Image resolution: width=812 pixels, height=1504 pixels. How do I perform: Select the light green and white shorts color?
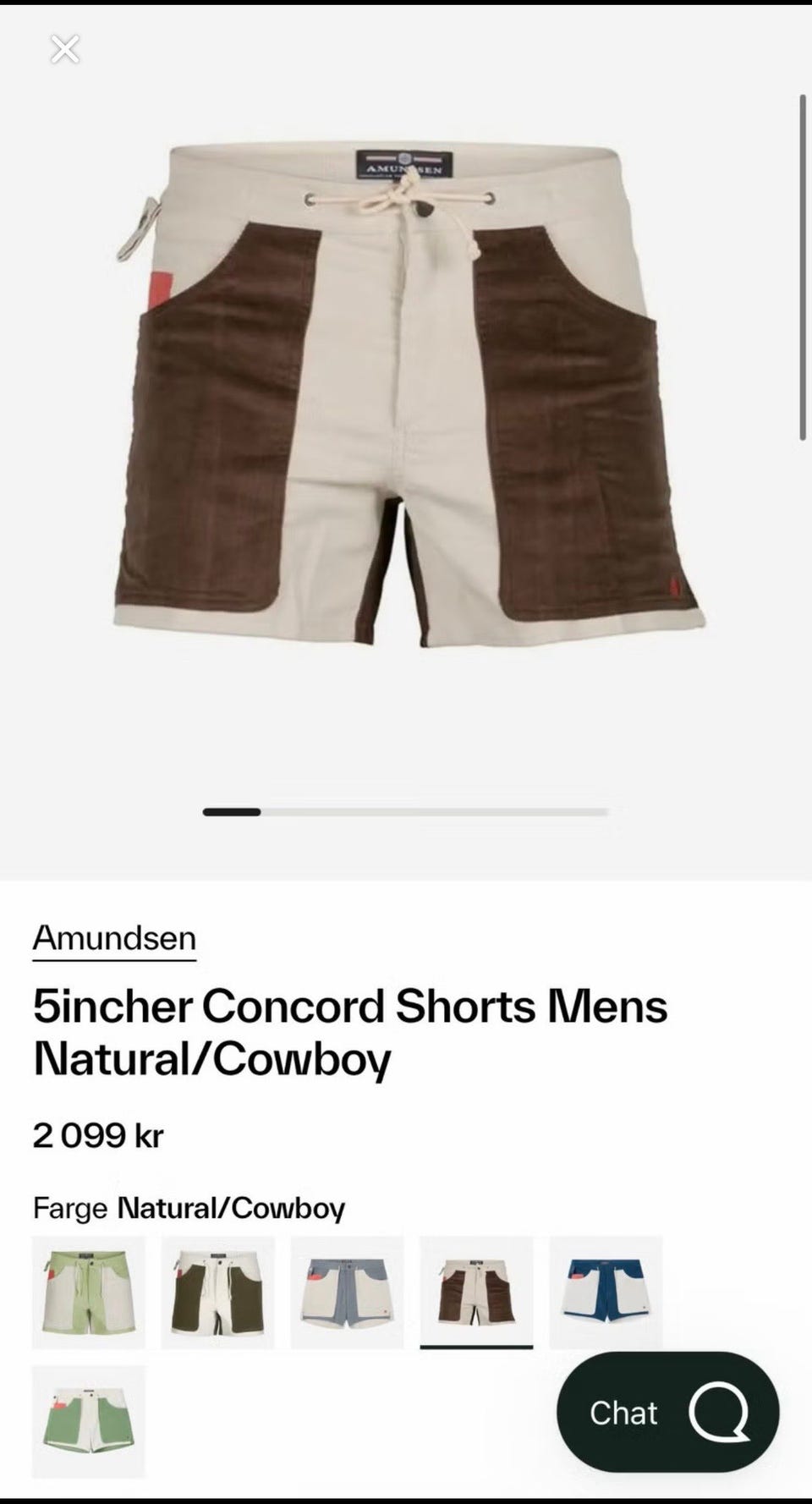point(89,1292)
